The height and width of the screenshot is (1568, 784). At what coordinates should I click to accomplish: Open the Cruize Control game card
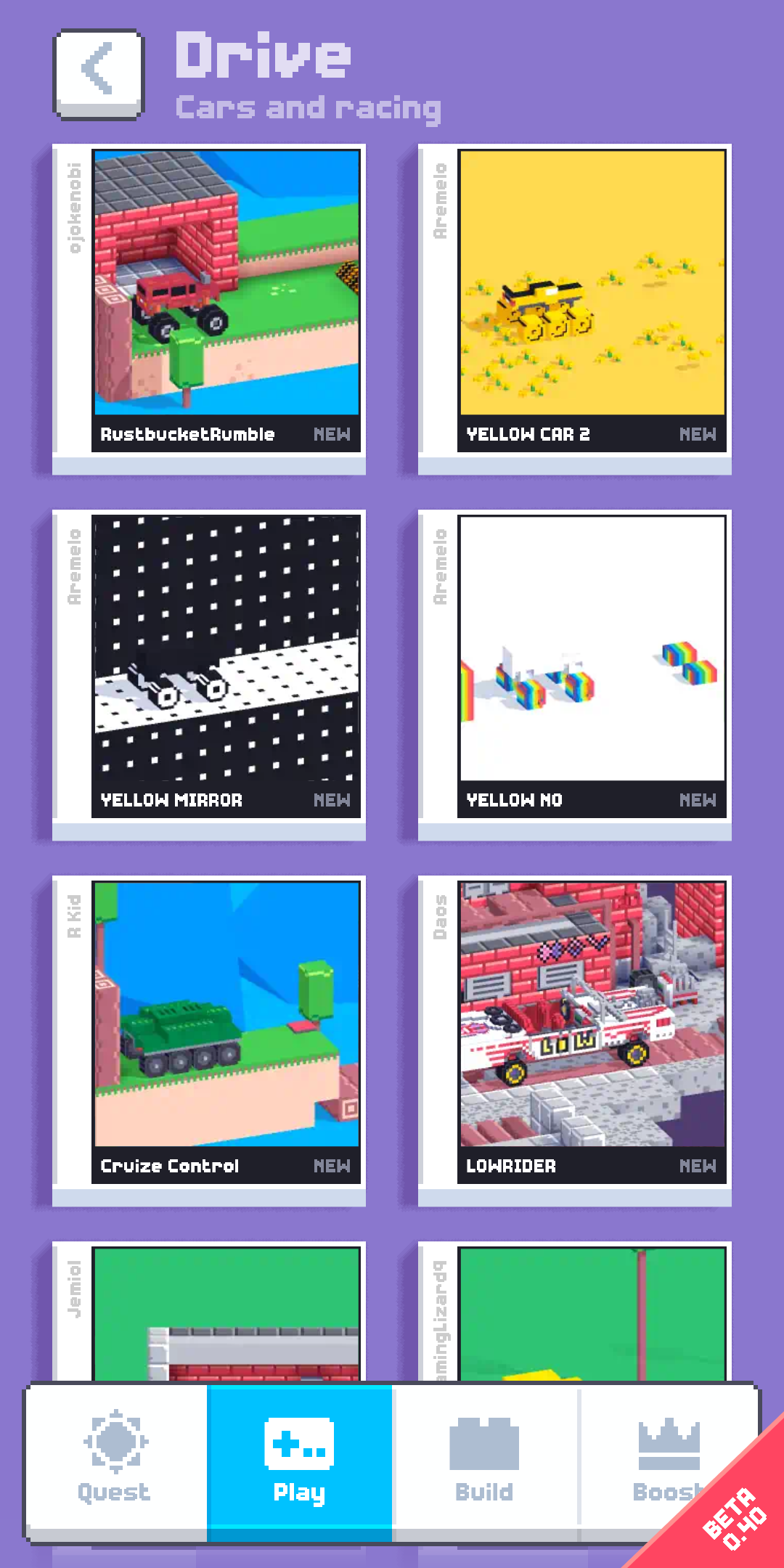pos(209,1041)
